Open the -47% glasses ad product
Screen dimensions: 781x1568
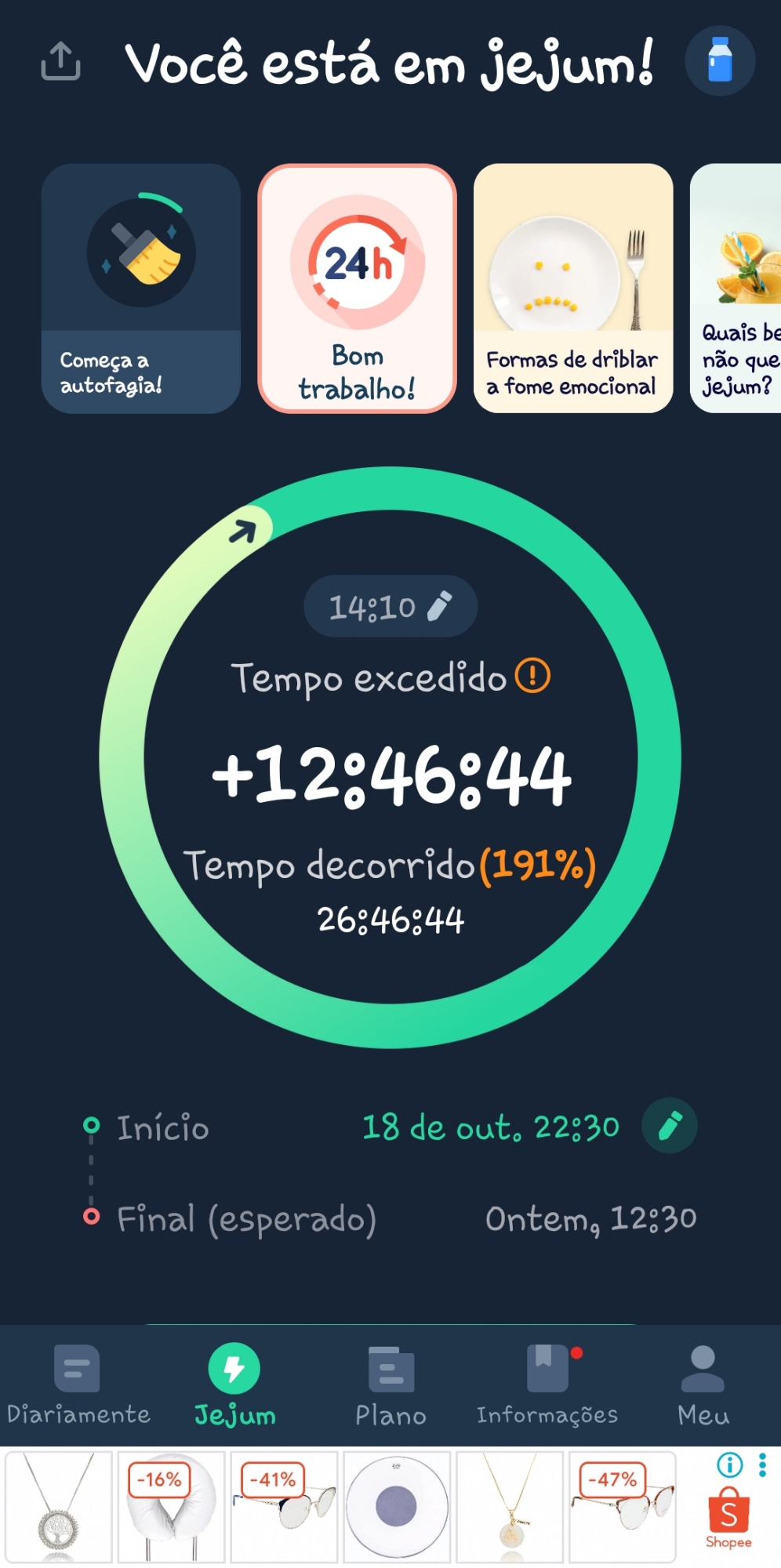point(623,1507)
